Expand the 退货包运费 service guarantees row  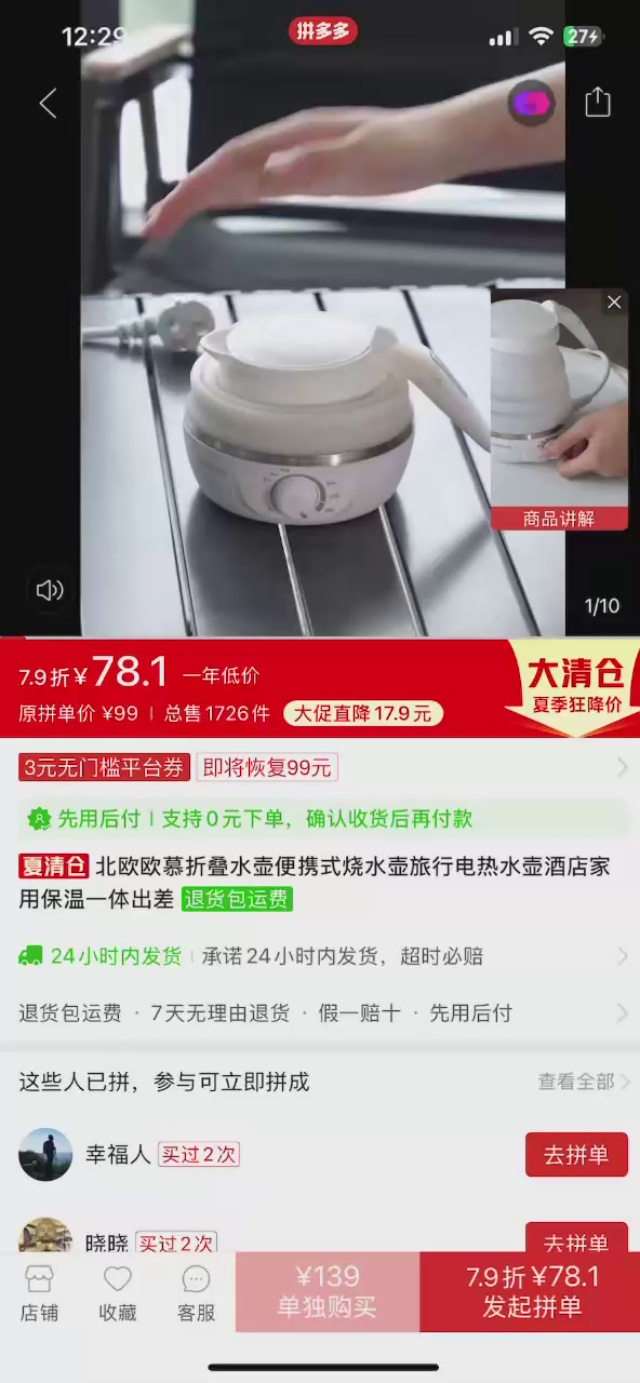pyautogui.click(x=320, y=1013)
